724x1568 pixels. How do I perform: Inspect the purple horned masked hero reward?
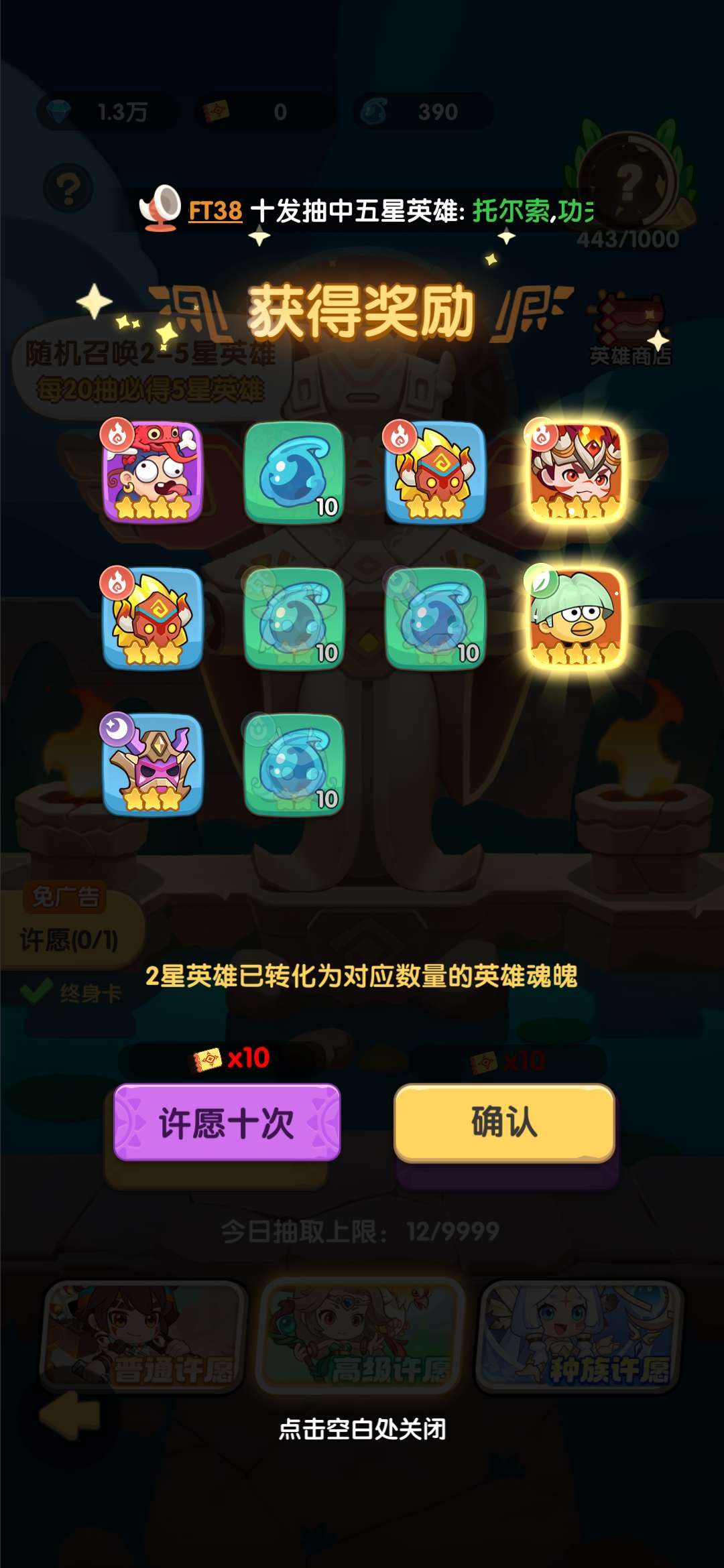[153, 764]
